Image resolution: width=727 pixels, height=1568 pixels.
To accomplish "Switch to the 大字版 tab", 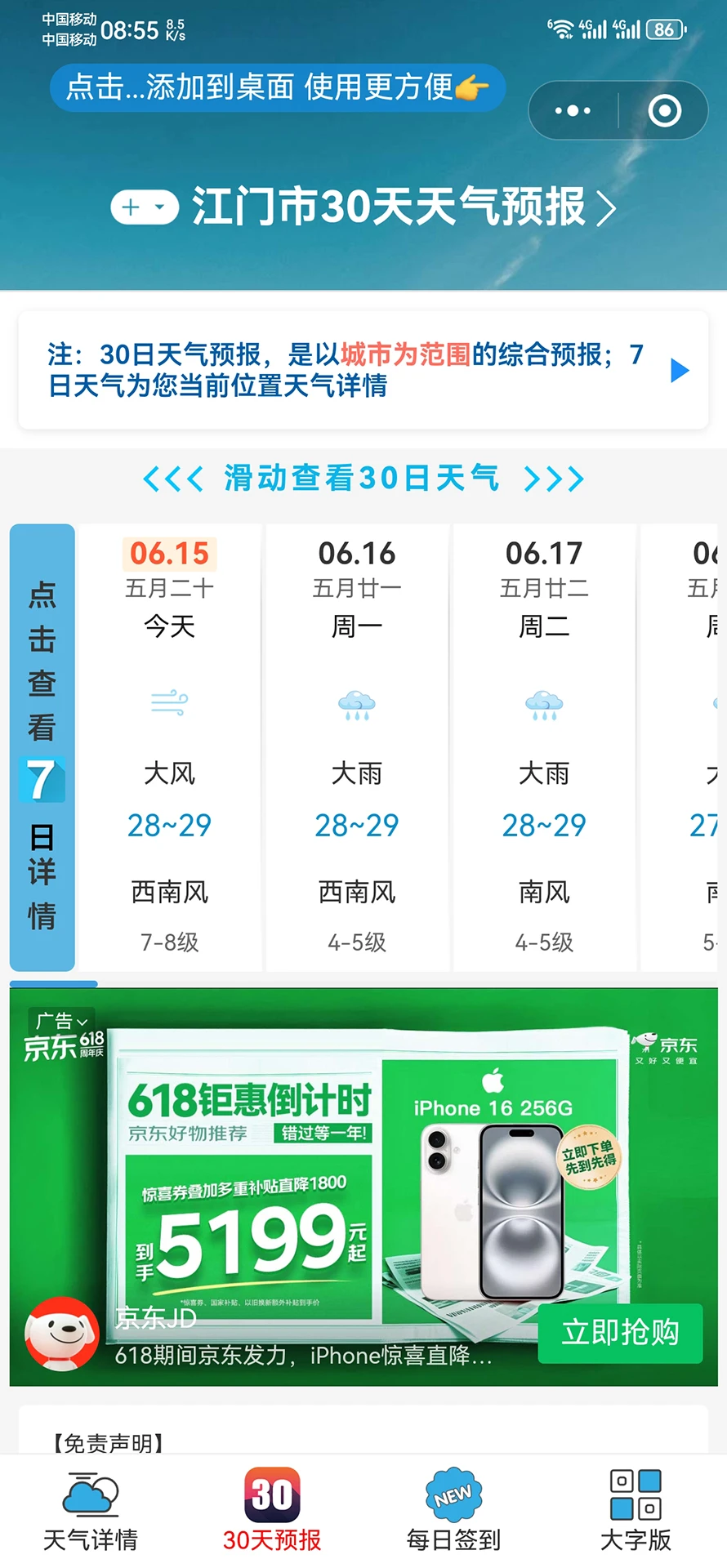I will coord(636,1511).
